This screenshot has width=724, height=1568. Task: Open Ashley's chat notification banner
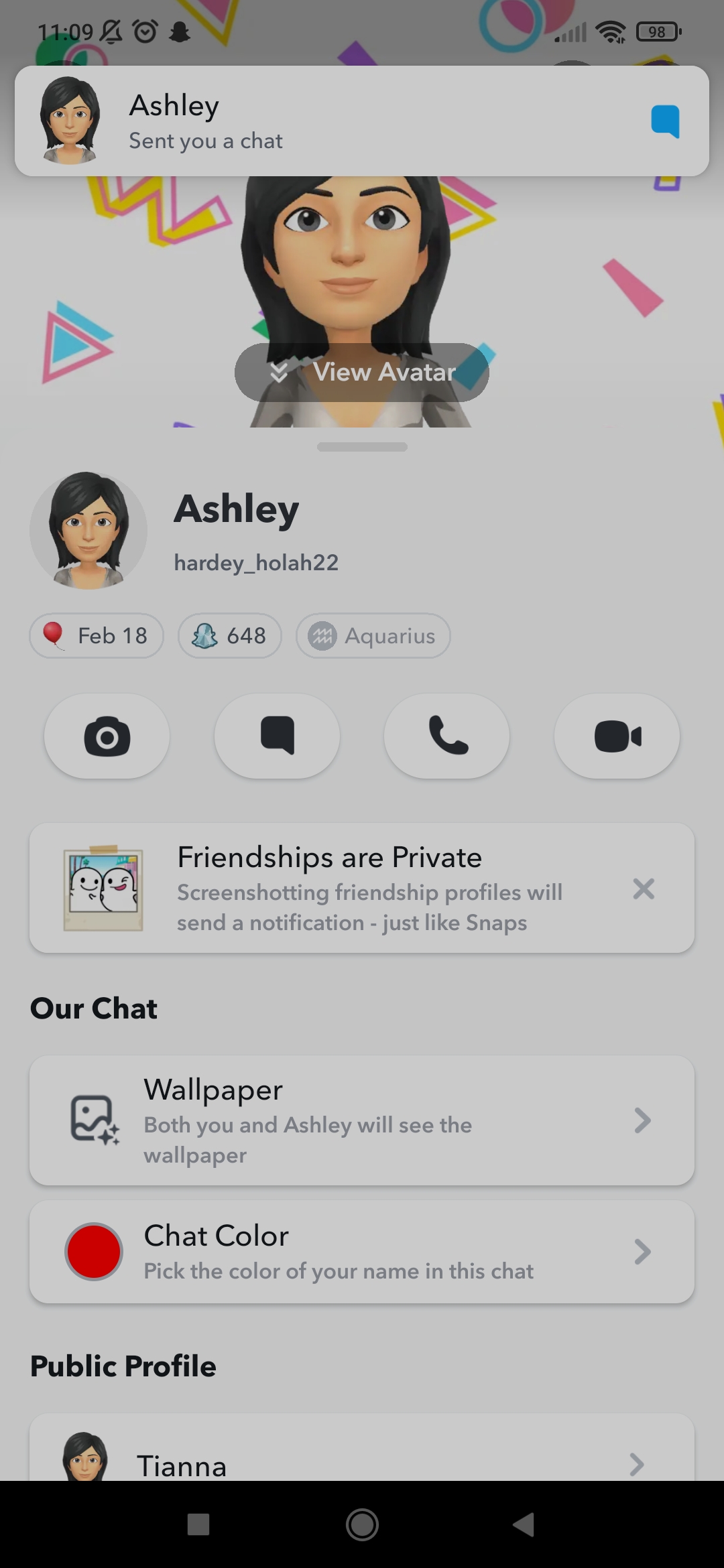pyautogui.click(x=362, y=121)
